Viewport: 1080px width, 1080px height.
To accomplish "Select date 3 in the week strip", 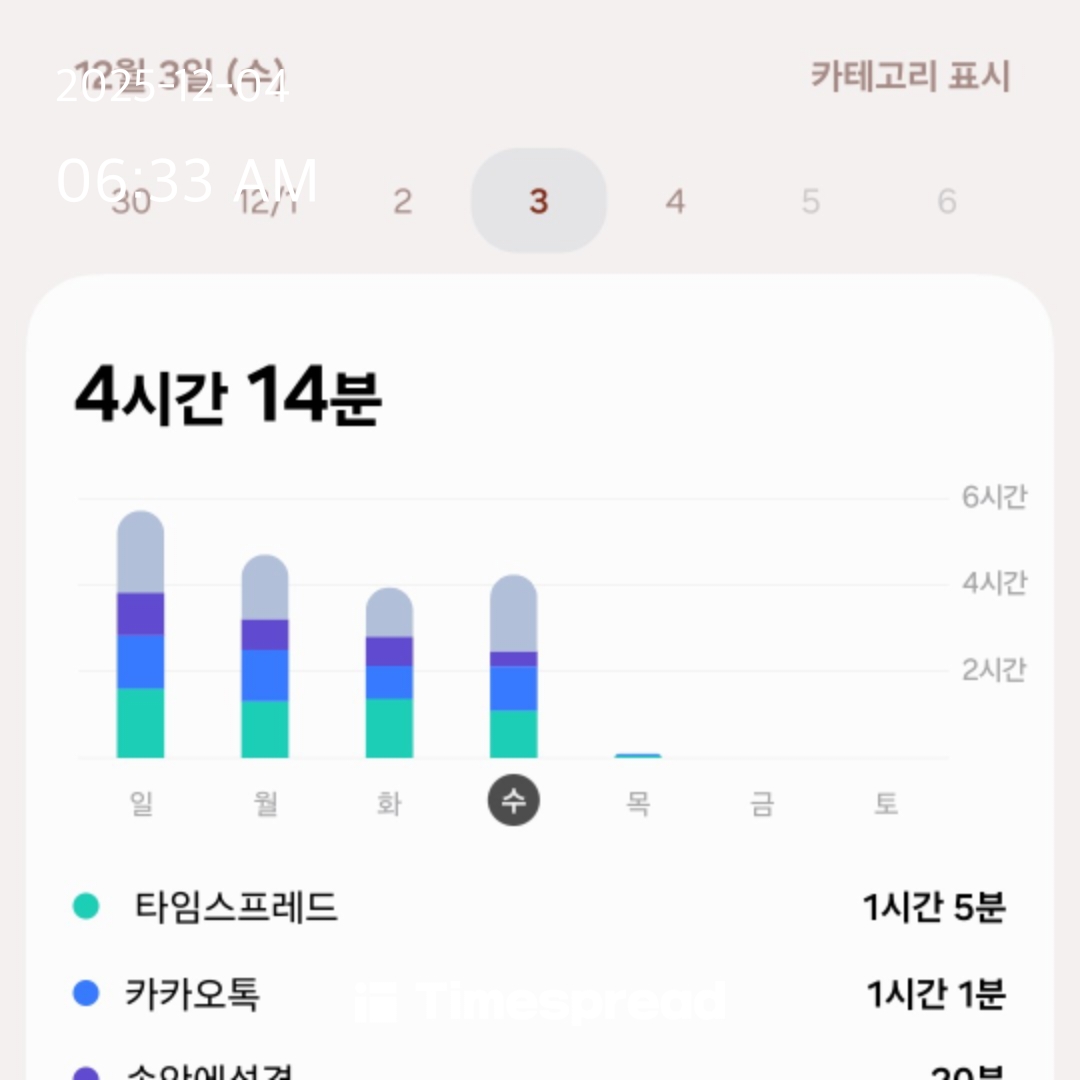I will [538, 201].
